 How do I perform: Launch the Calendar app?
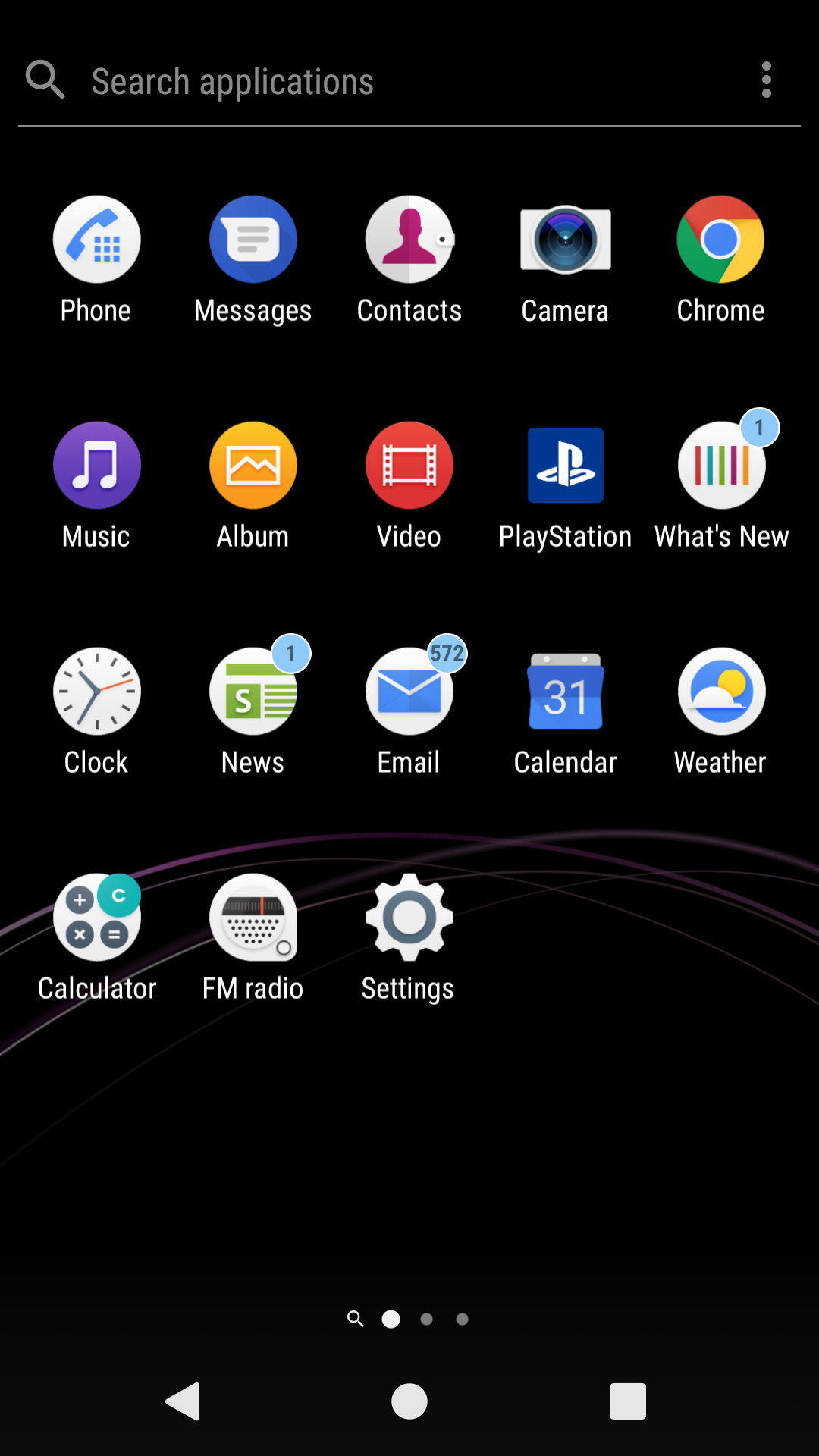tap(566, 692)
